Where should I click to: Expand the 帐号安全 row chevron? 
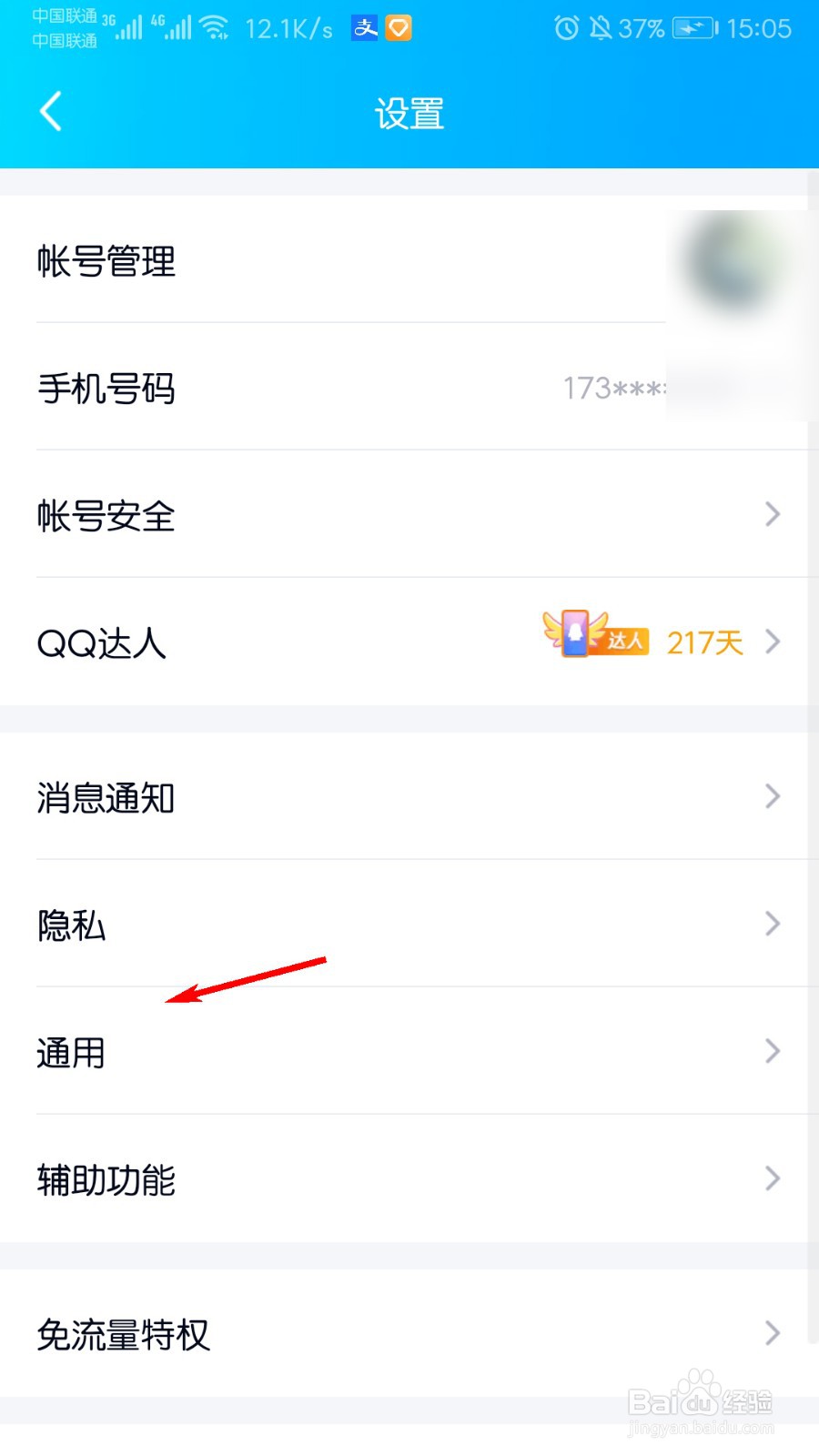point(772,514)
